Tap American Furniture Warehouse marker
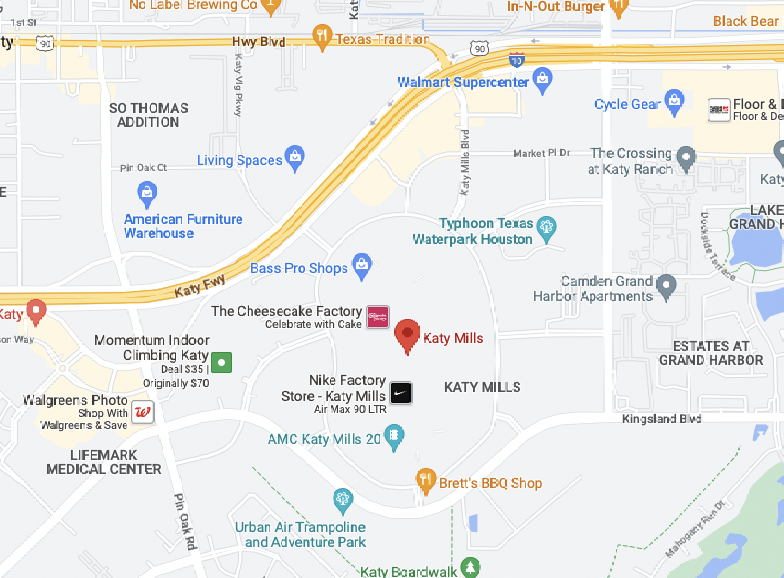Screen dimensions: 784x578 point(147,193)
